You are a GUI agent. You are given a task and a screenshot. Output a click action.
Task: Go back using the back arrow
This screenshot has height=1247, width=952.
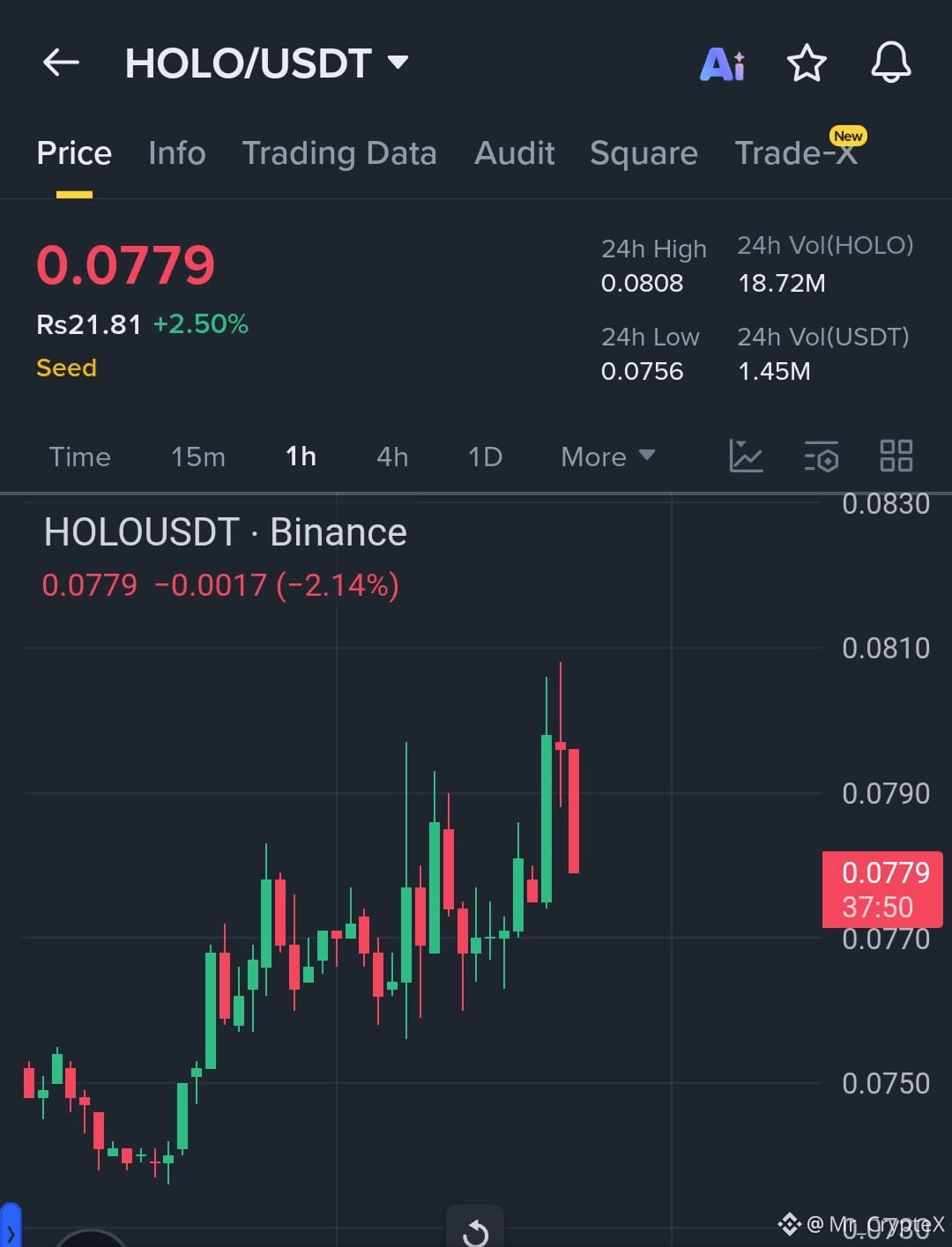pos(59,62)
